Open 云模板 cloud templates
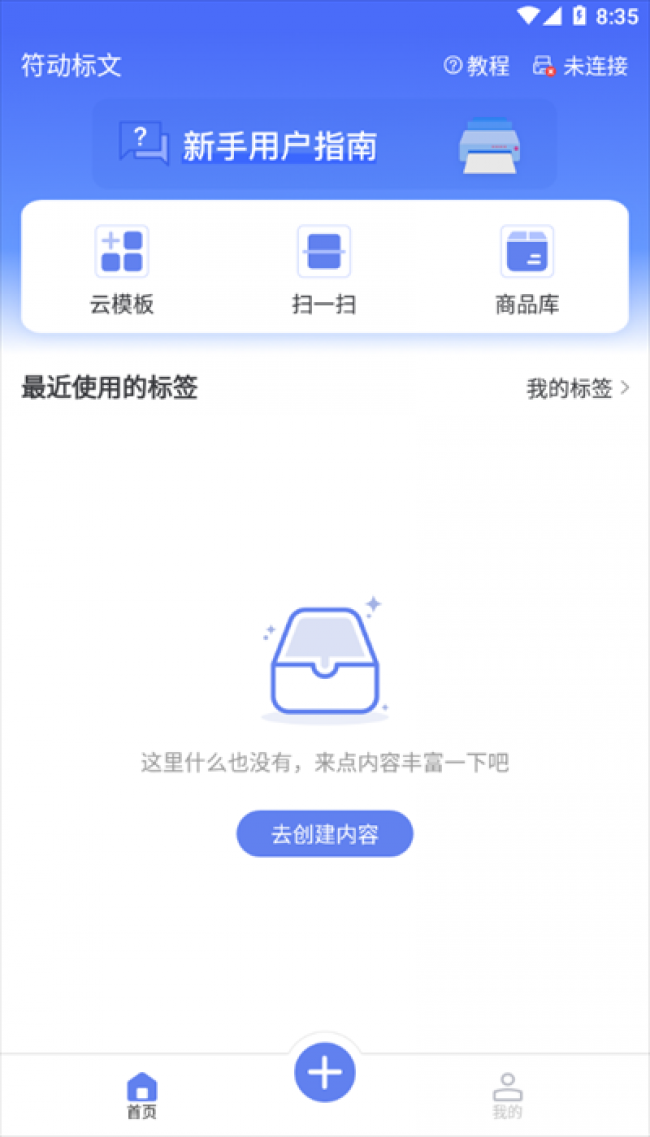Viewport: 650px width, 1137px height. (x=122, y=270)
